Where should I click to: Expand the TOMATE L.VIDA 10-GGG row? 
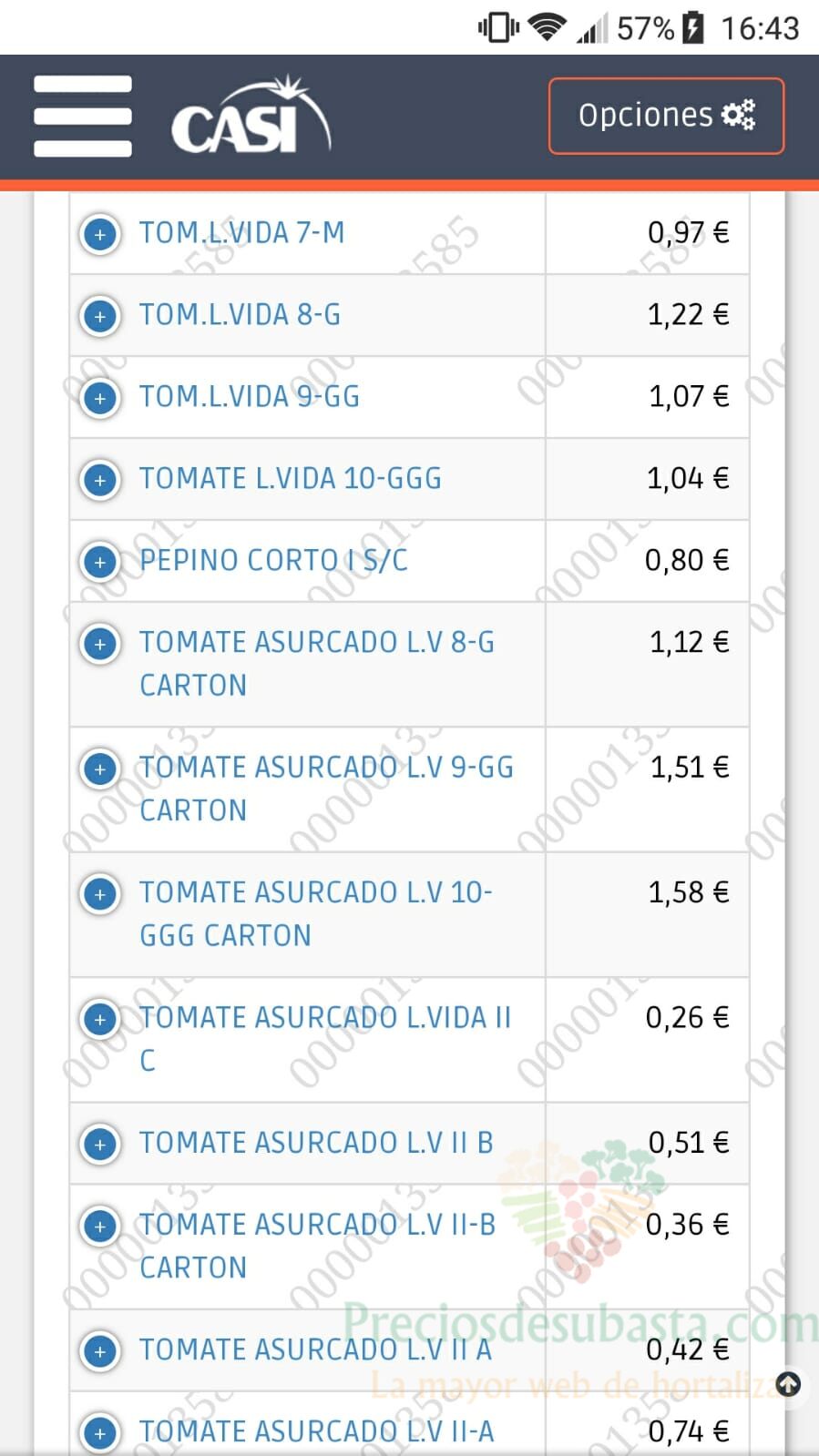pyautogui.click(x=100, y=480)
